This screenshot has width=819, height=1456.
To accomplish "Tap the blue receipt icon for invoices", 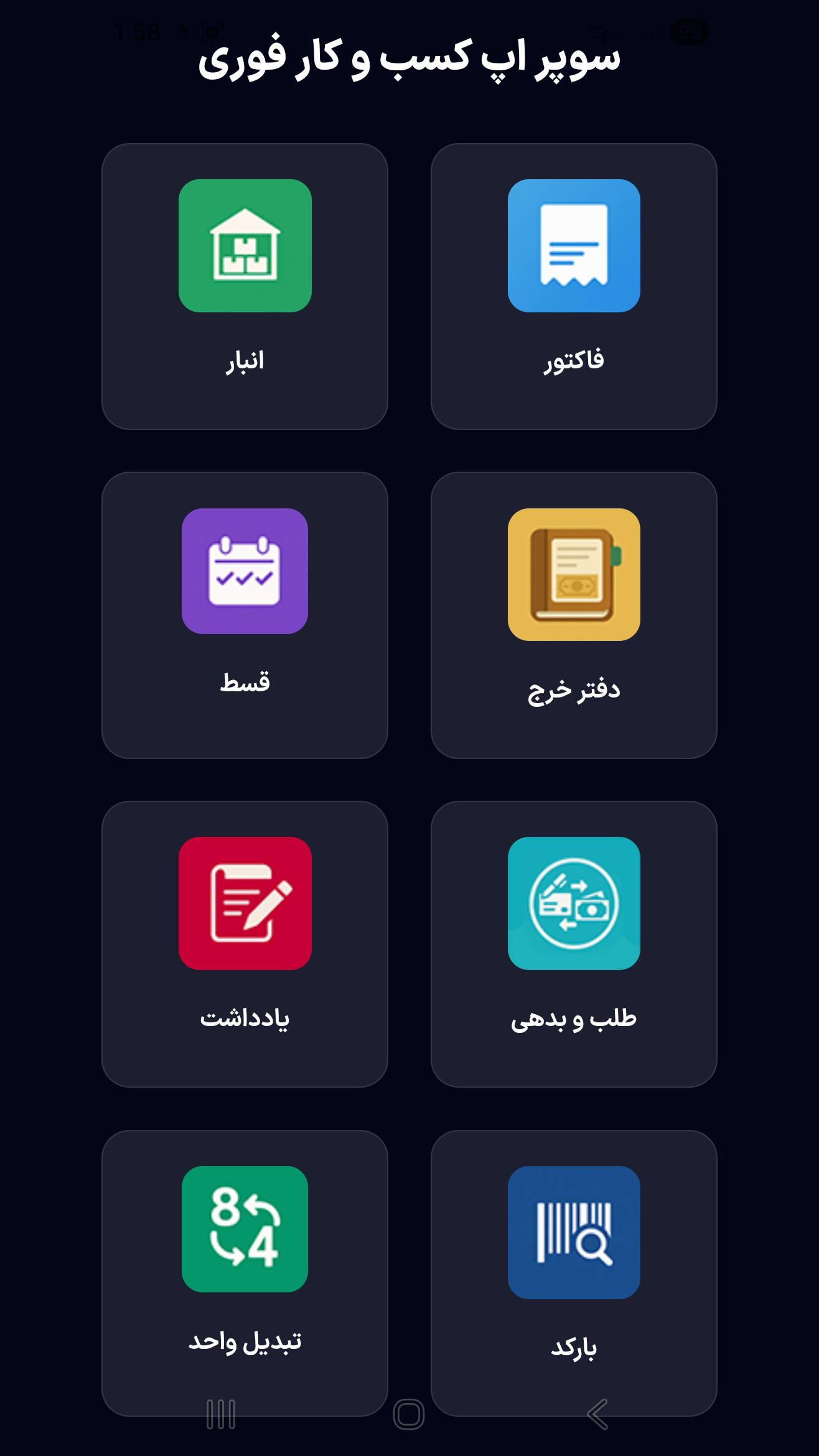I will coord(573,245).
